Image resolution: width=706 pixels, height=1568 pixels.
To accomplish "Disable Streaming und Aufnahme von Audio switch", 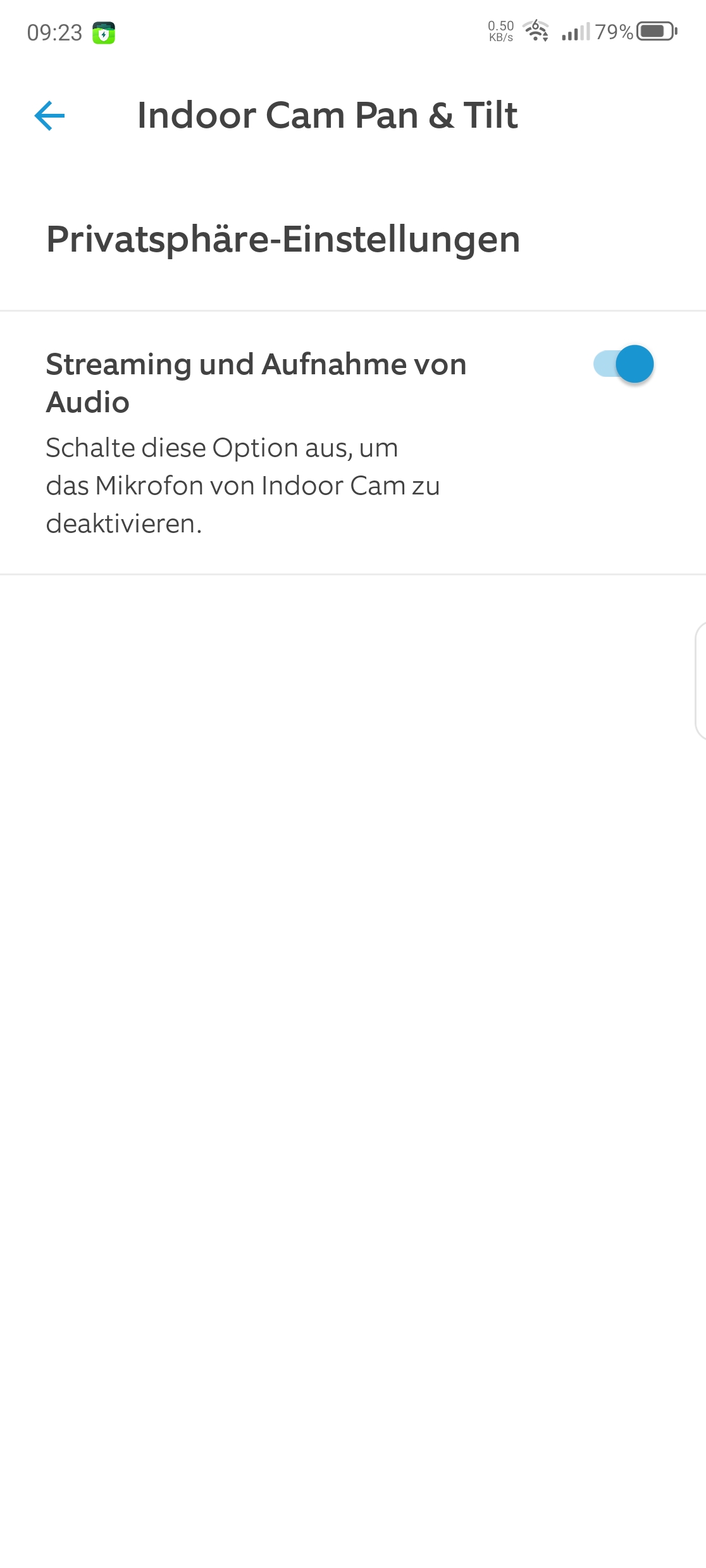I will [x=623, y=364].
